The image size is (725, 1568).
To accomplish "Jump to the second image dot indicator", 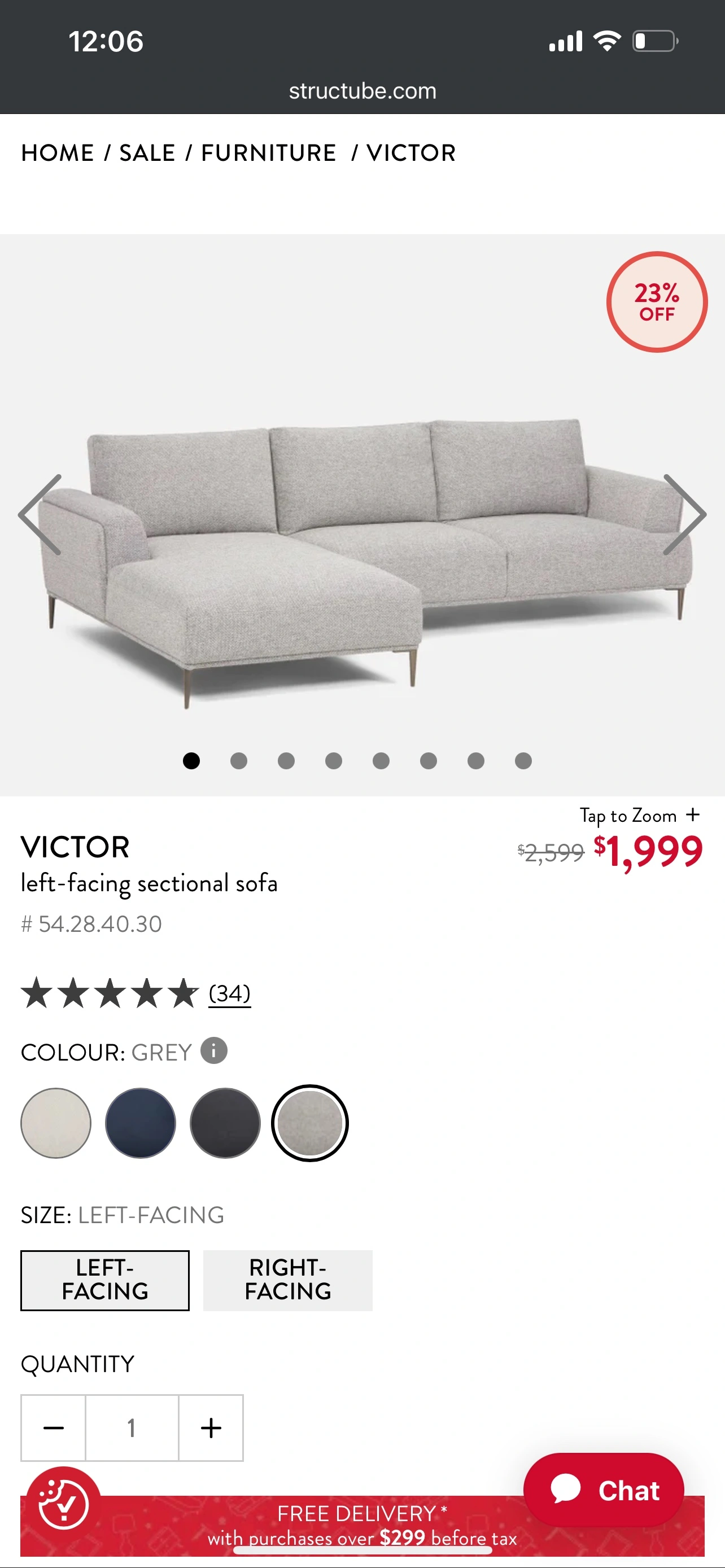I will pos(239,761).
